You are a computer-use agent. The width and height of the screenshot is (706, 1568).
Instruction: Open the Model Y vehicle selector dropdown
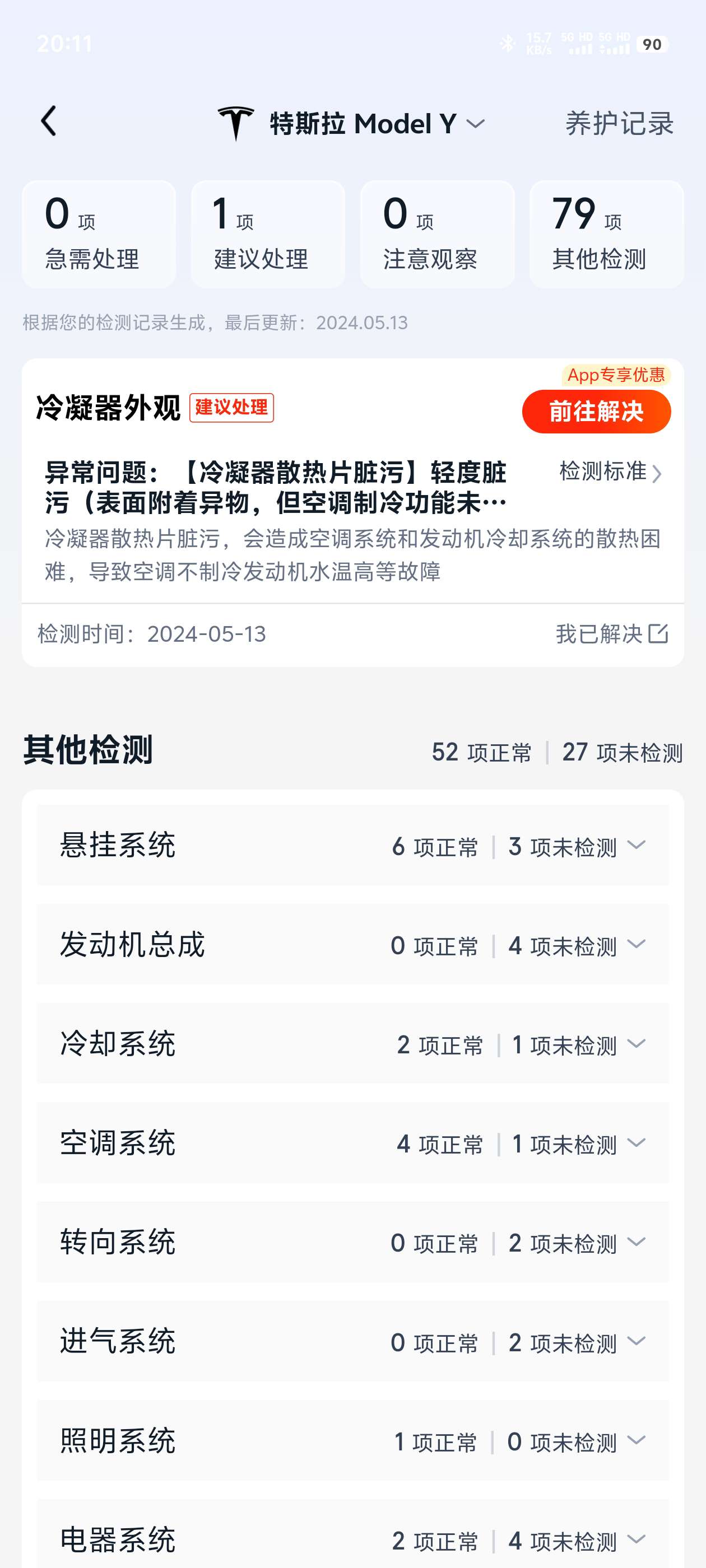pos(476,124)
